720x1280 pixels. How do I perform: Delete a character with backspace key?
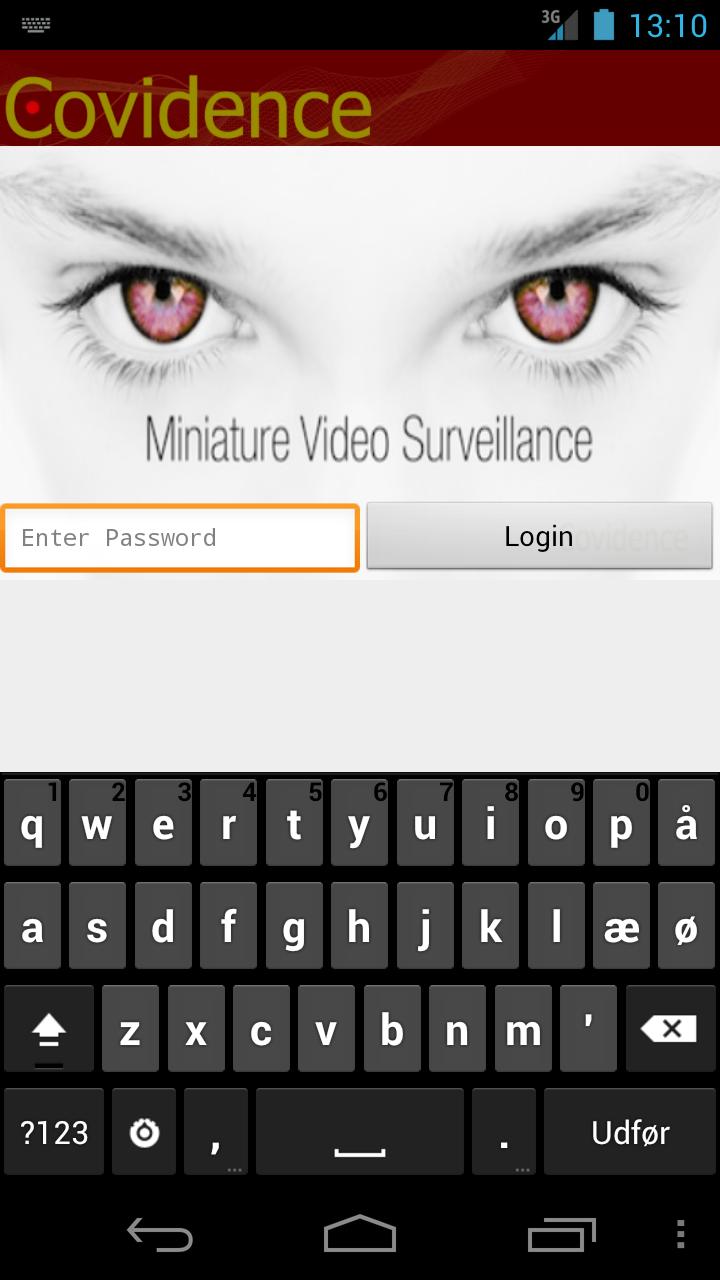[x=668, y=1028]
